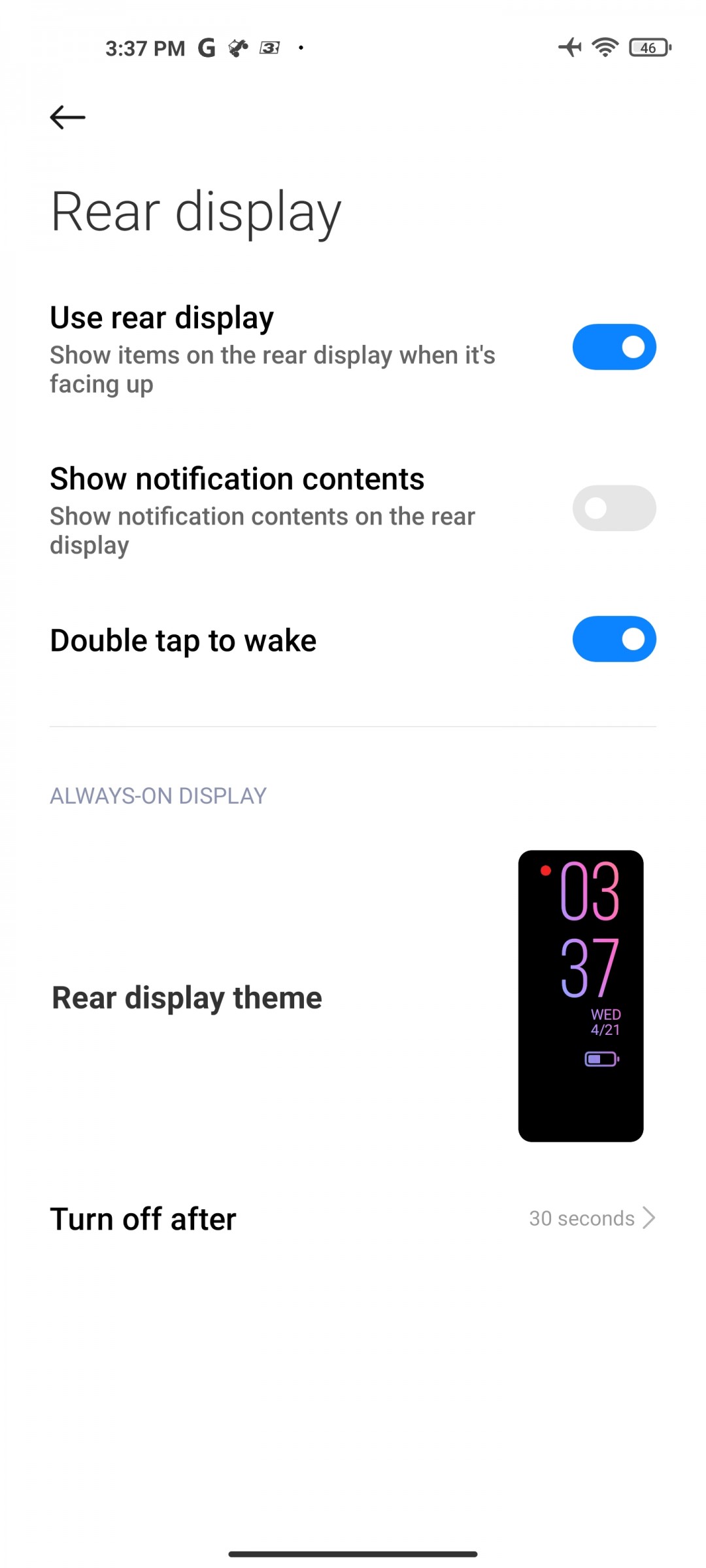
Task: Go back using the arrow icon
Action: [x=67, y=118]
